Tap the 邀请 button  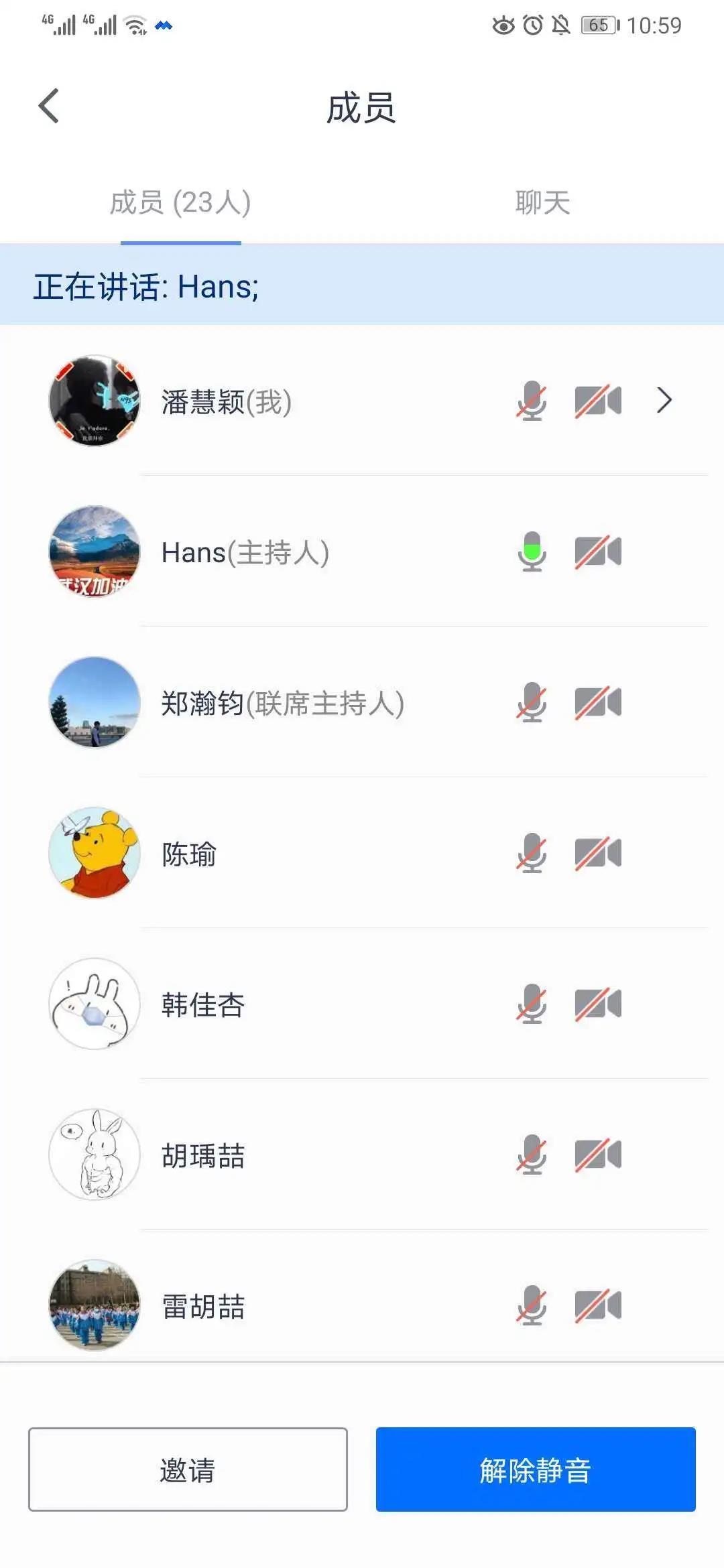tap(188, 1469)
